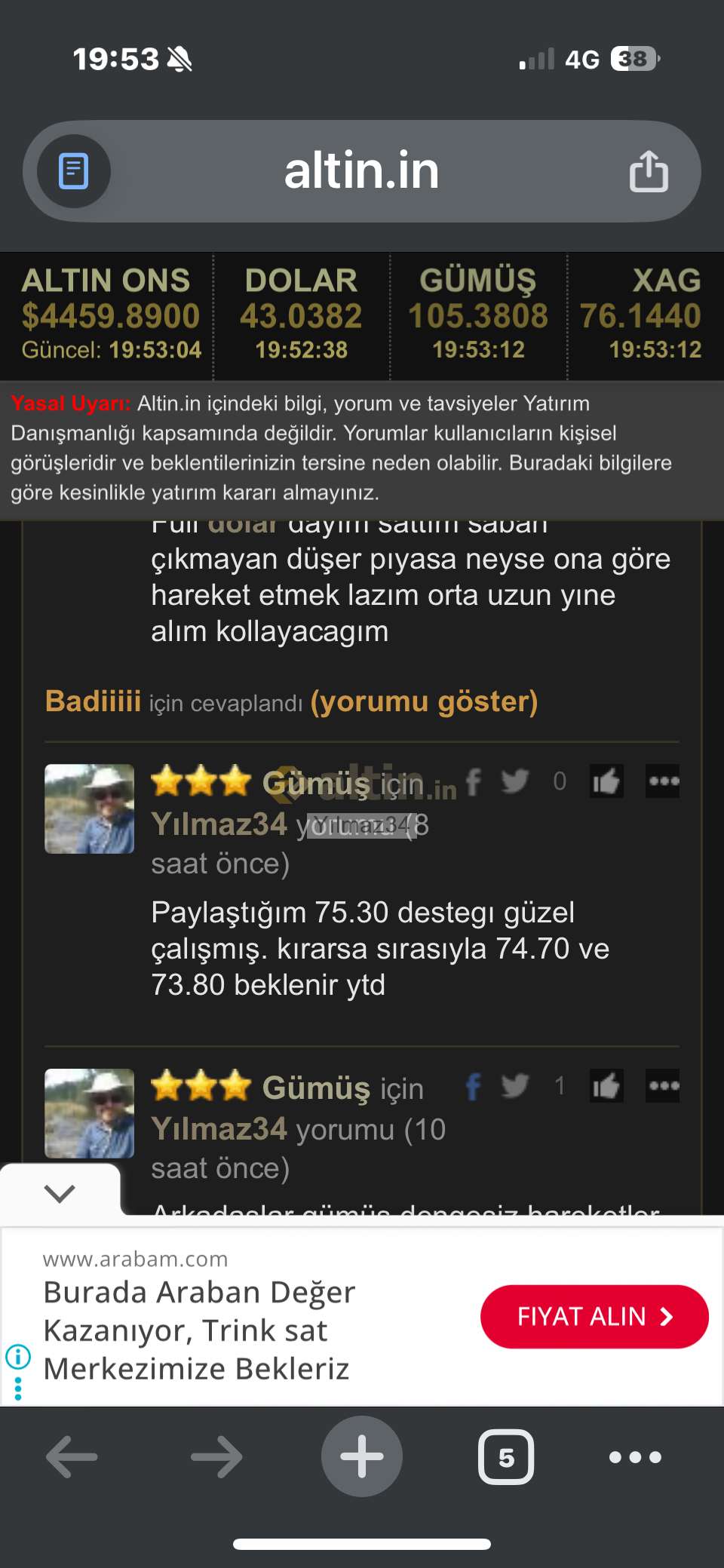
Task: Share this altin.in page
Action: (x=649, y=171)
